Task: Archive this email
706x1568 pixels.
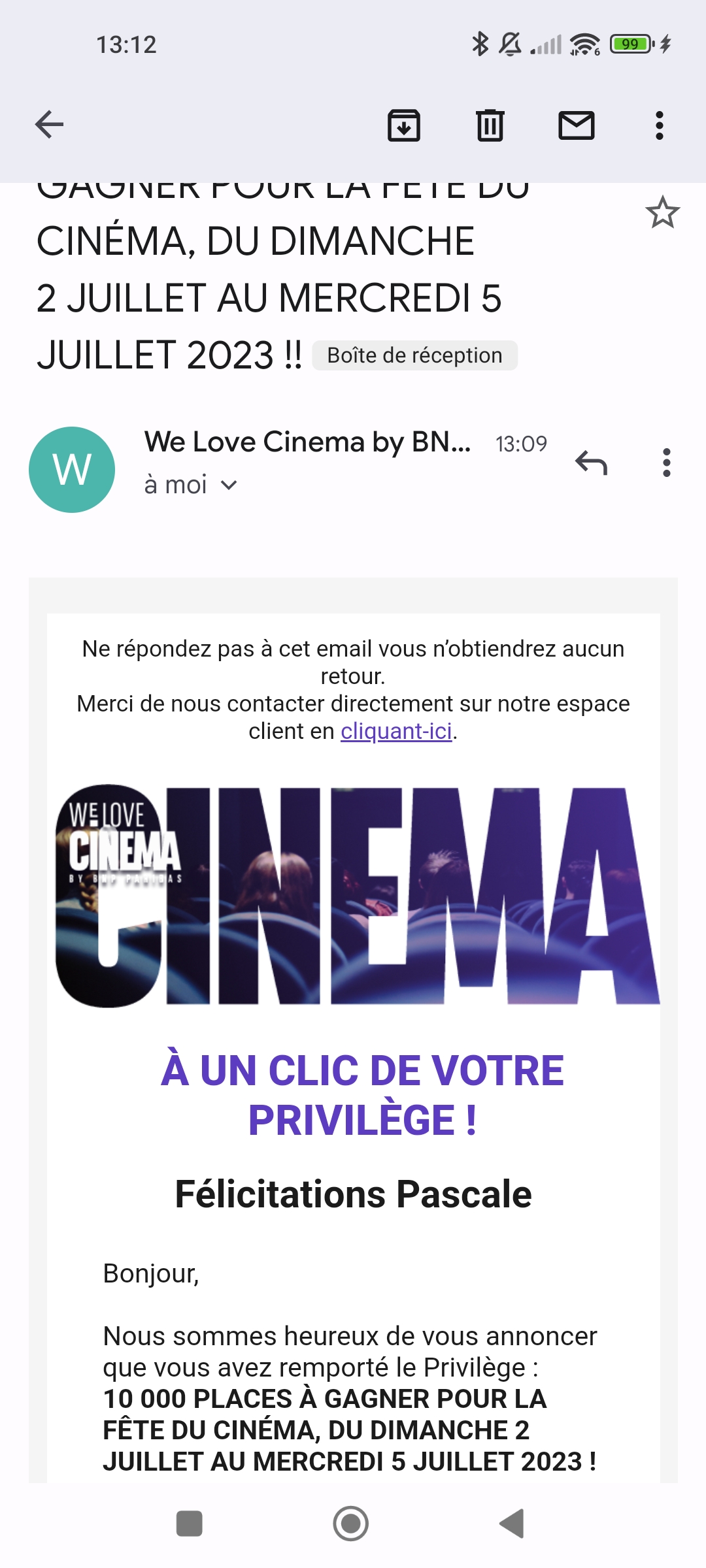Action: pos(404,125)
